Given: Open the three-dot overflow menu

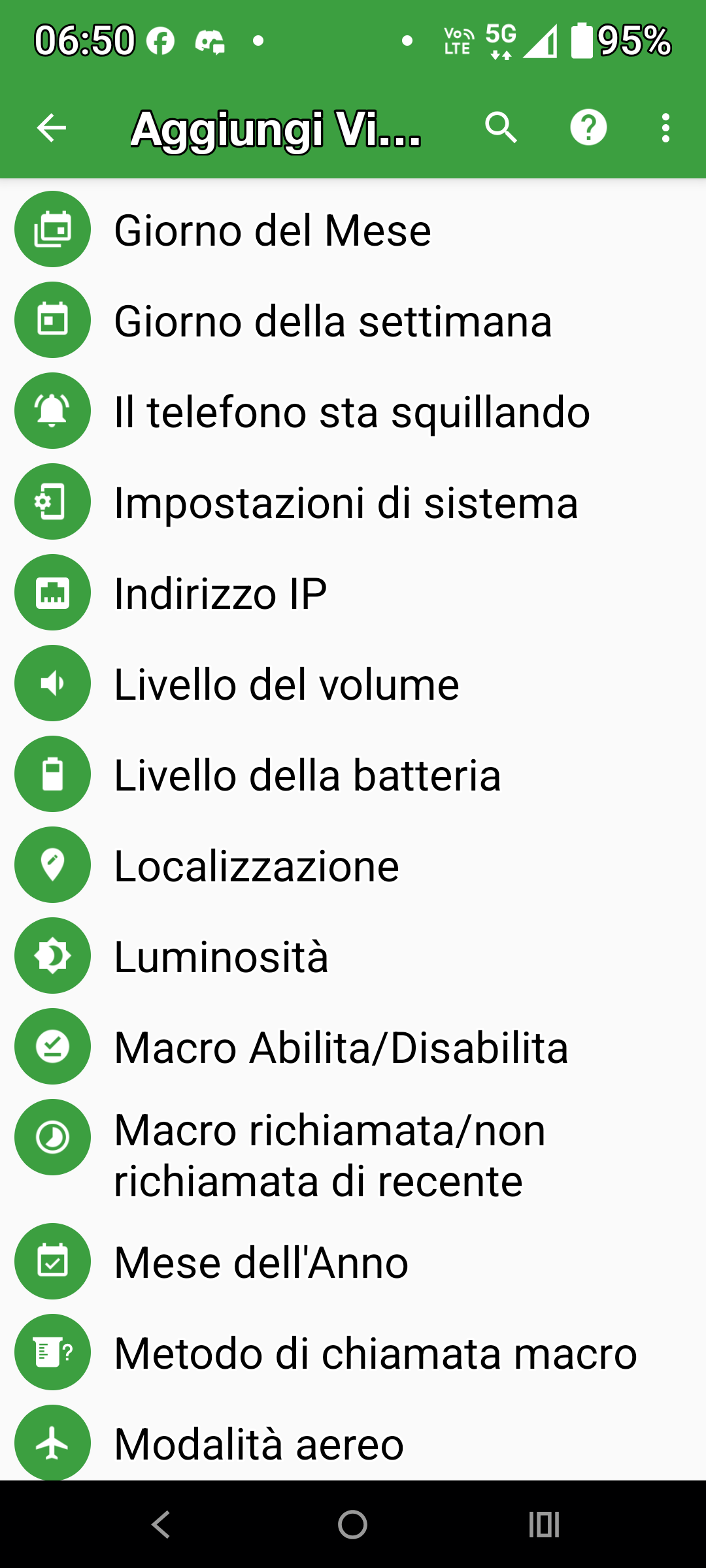Looking at the screenshot, I should tap(665, 127).
